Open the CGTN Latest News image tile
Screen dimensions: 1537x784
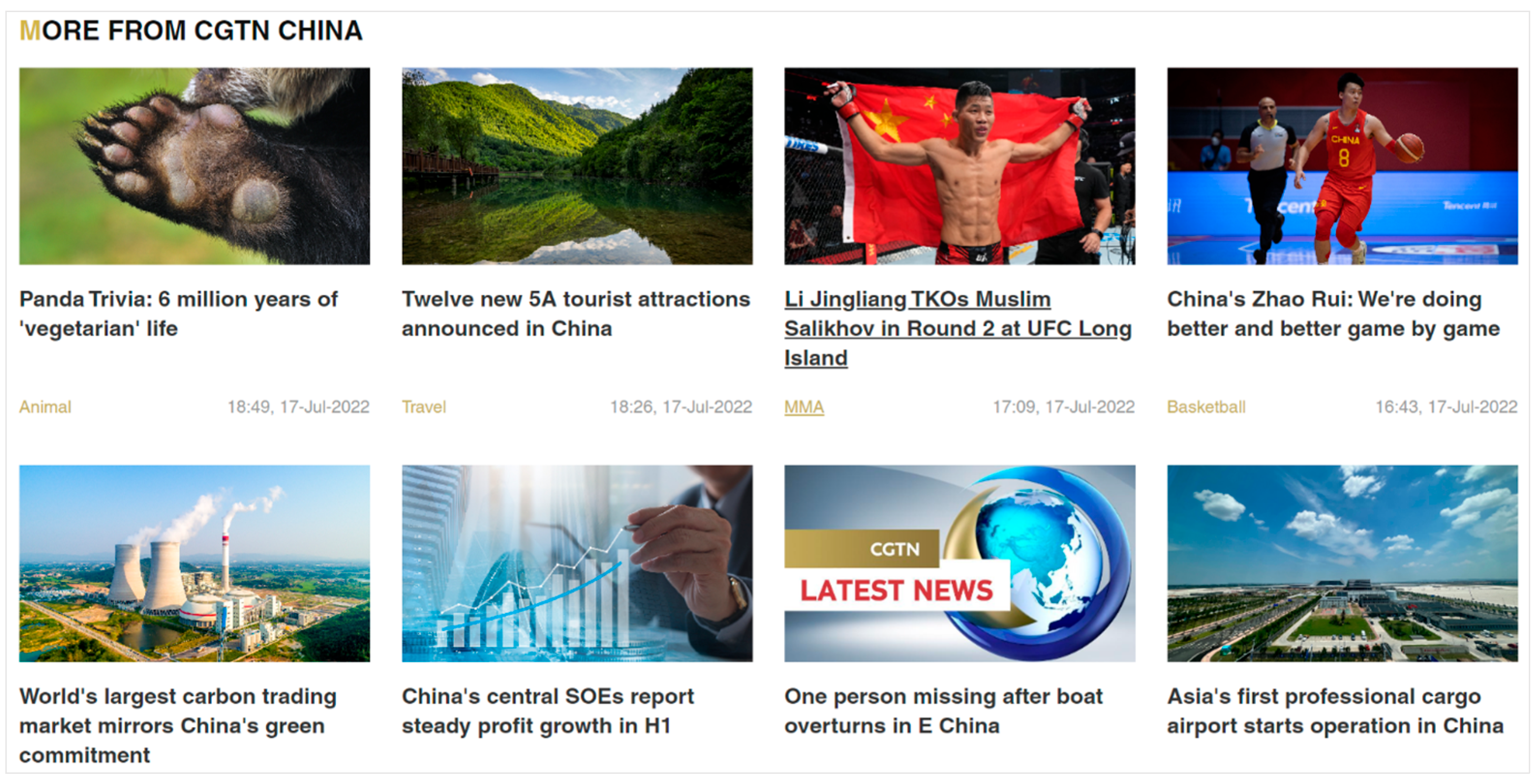point(960,563)
